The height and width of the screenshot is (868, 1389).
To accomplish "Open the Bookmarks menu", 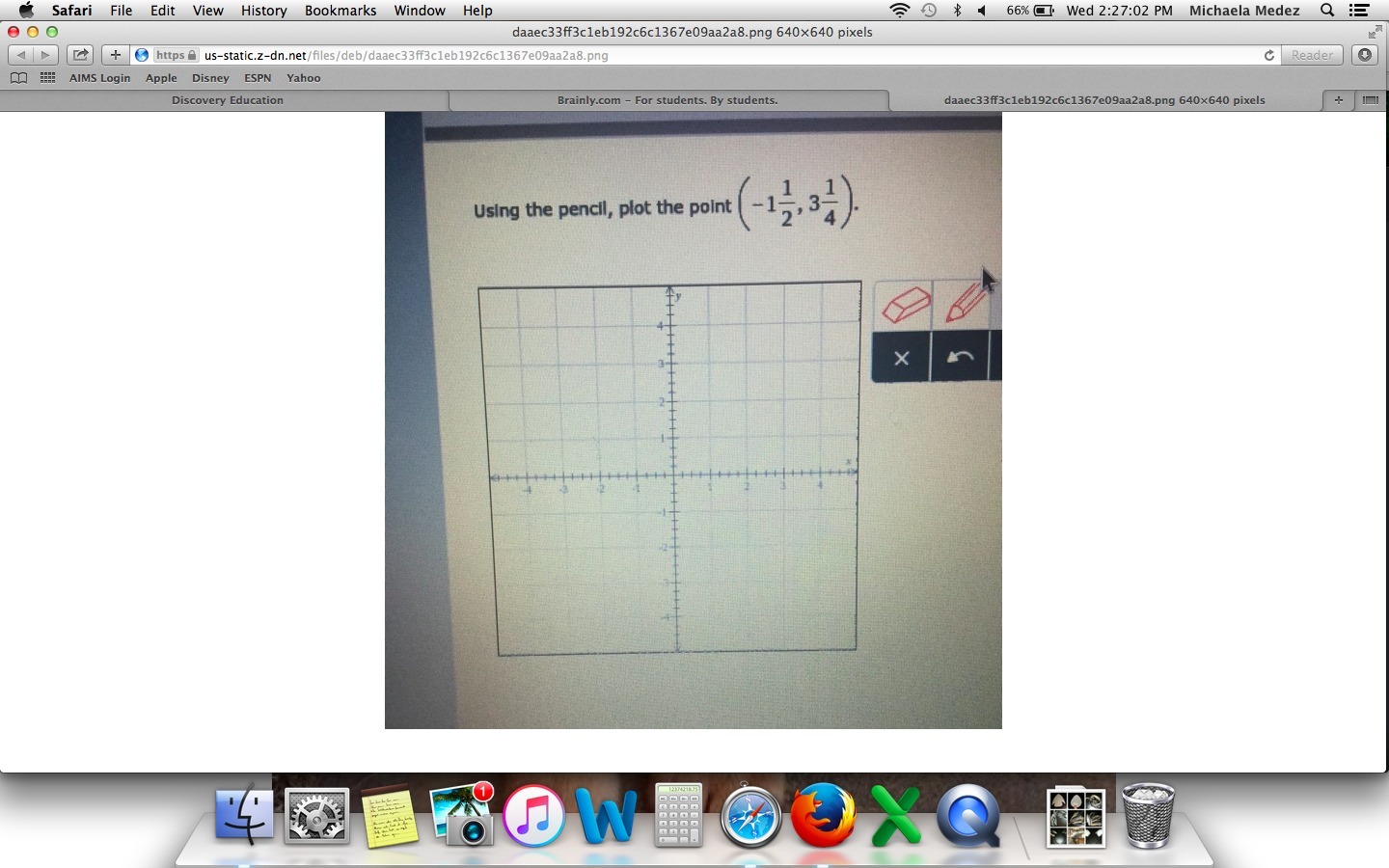I will [340, 11].
